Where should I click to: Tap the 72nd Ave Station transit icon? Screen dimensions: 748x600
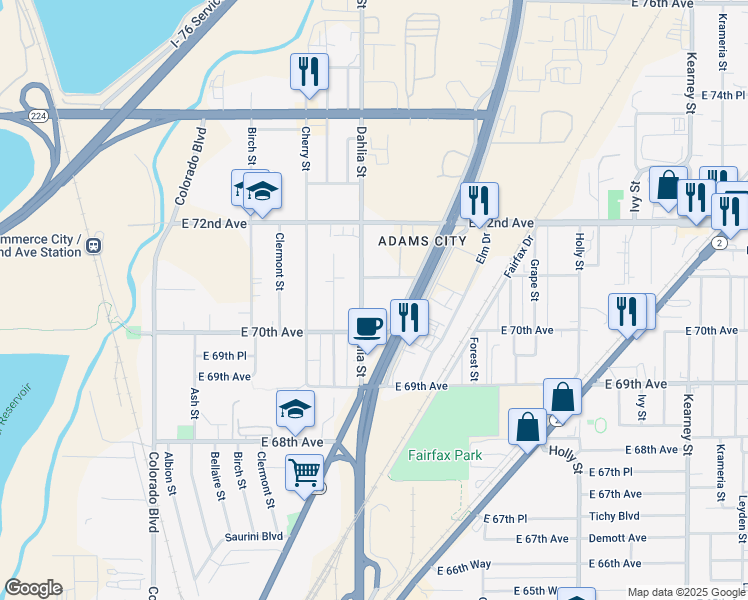click(94, 246)
